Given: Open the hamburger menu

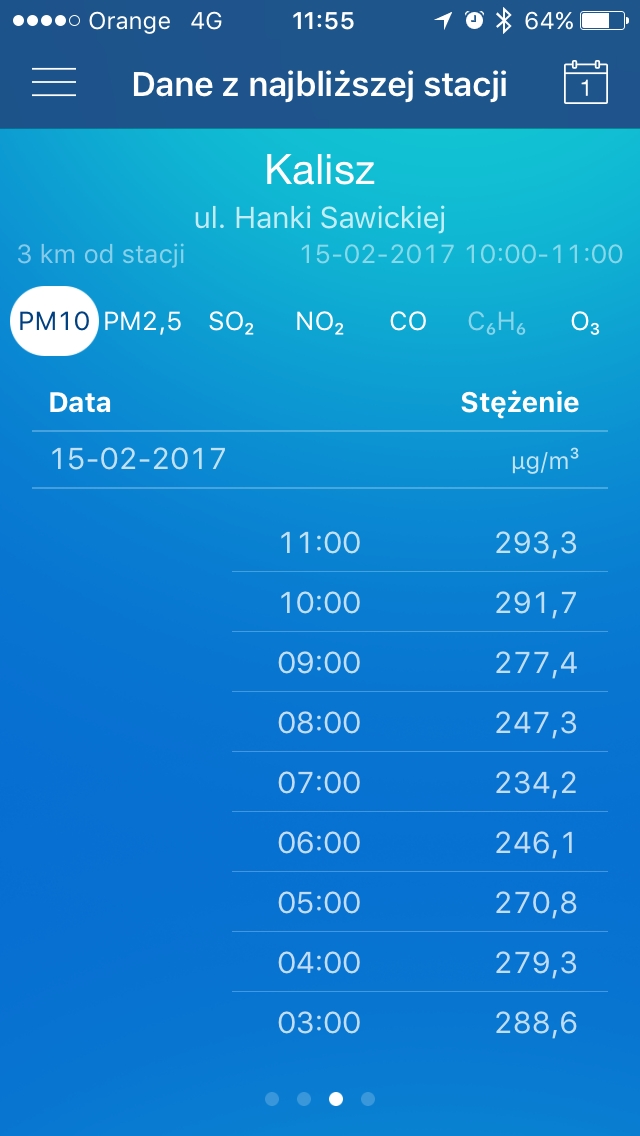Looking at the screenshot, I should [54, 83].
